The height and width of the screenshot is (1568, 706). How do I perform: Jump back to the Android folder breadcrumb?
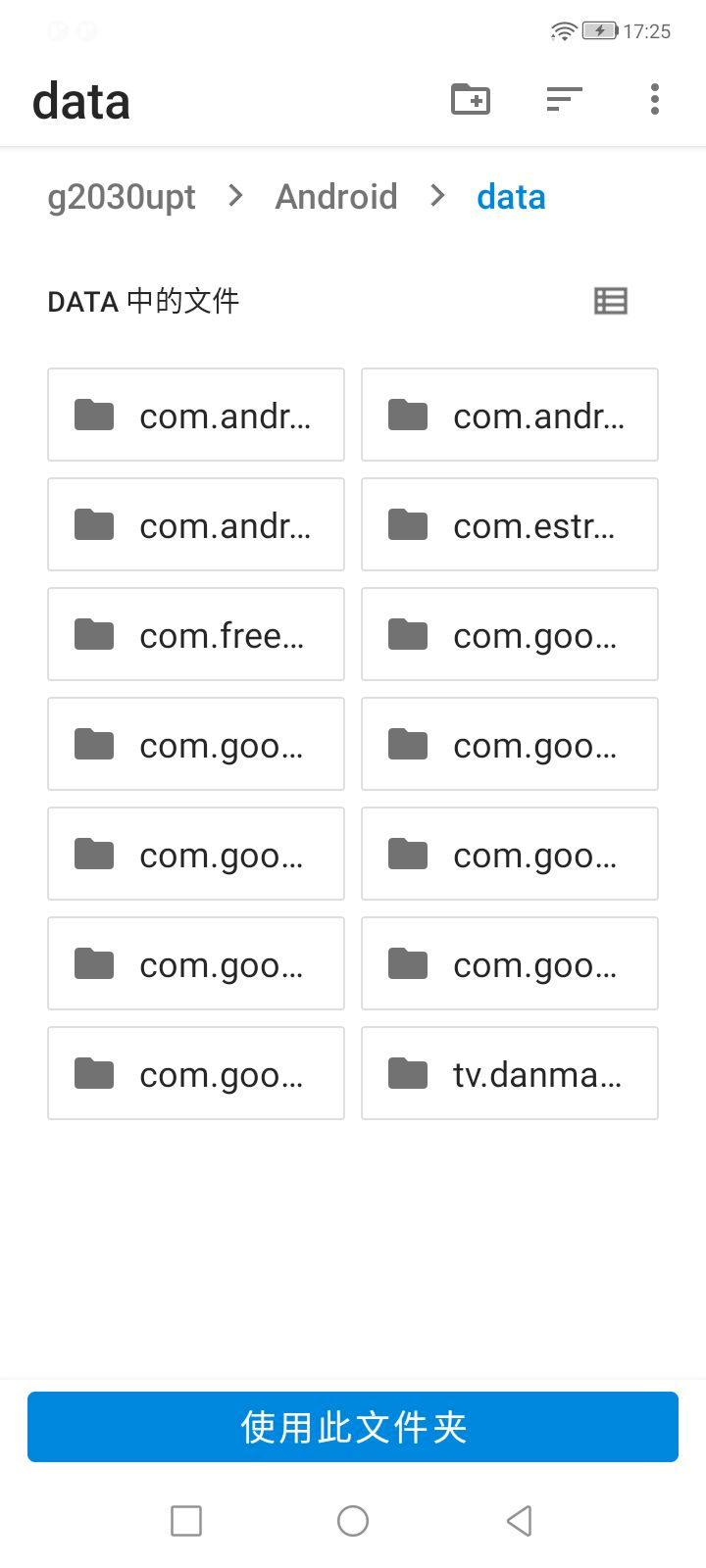(x=336, y=197)
